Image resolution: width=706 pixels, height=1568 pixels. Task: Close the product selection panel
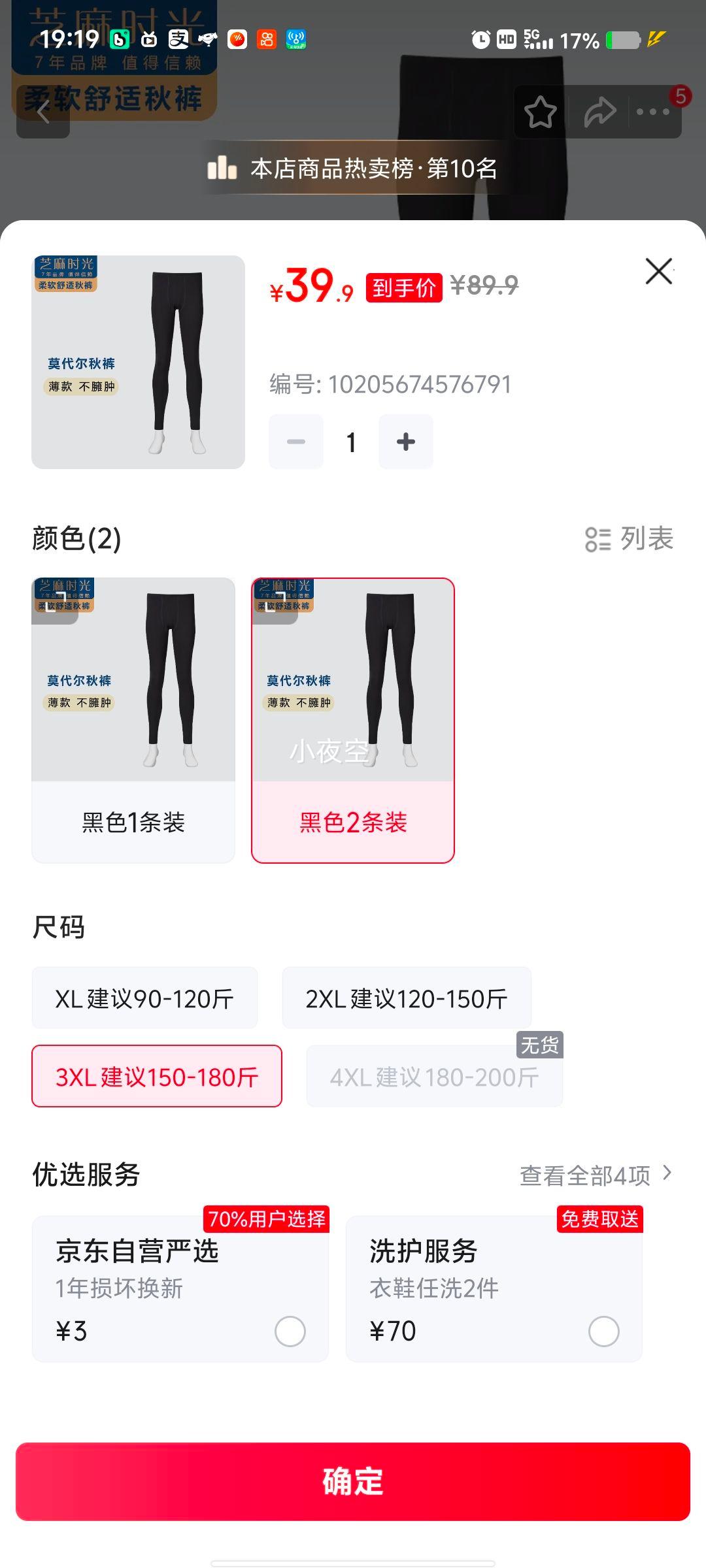click(659, 272)
